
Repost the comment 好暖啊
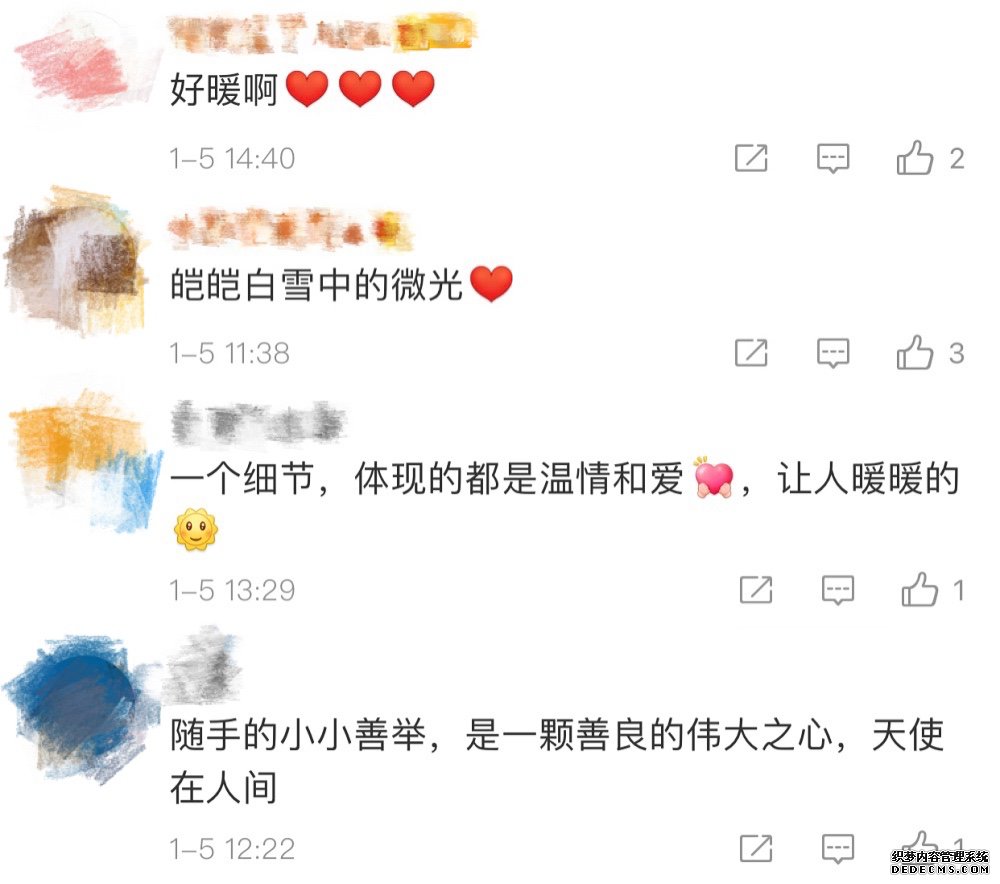point(751,158)
